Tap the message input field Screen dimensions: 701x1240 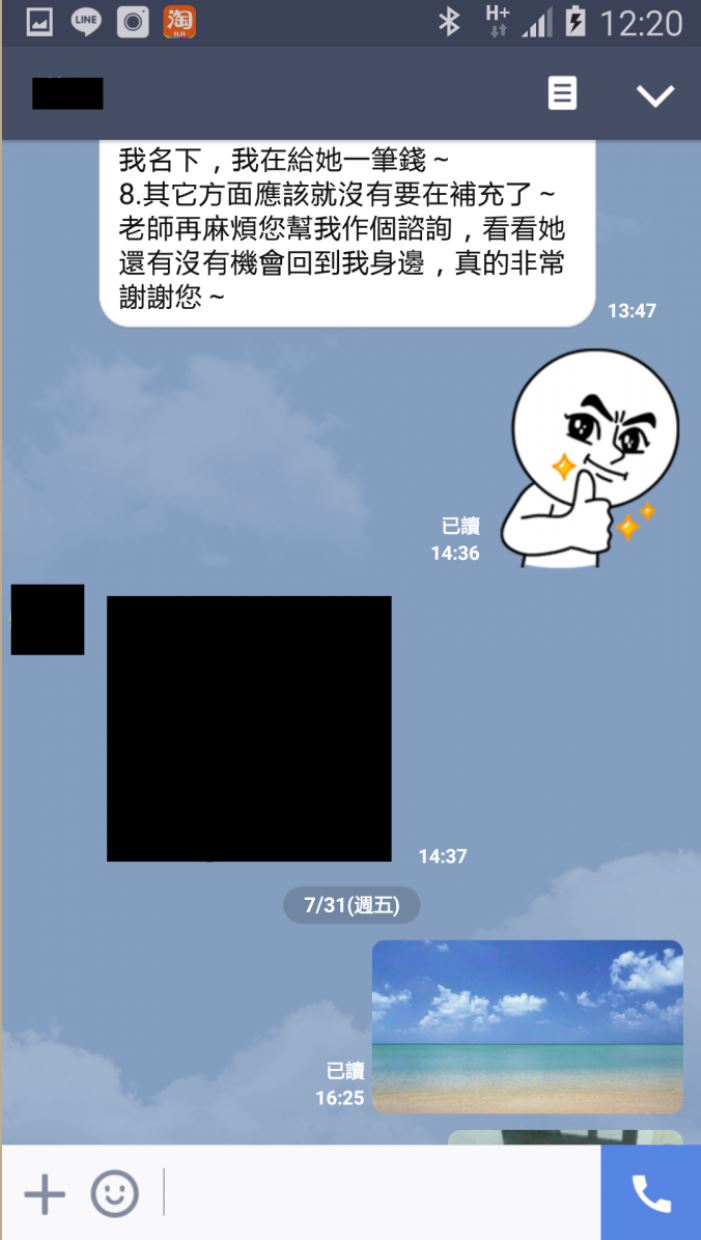point(380,1194)
